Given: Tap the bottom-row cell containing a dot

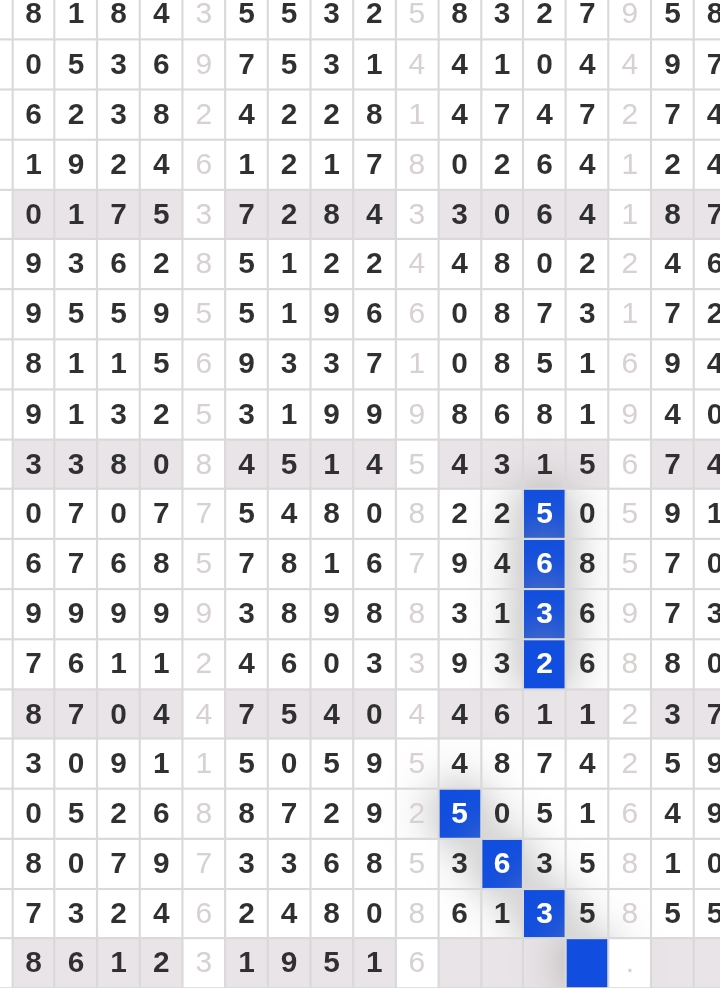Looking at the screenshot, I should click(x=629, y=964).
